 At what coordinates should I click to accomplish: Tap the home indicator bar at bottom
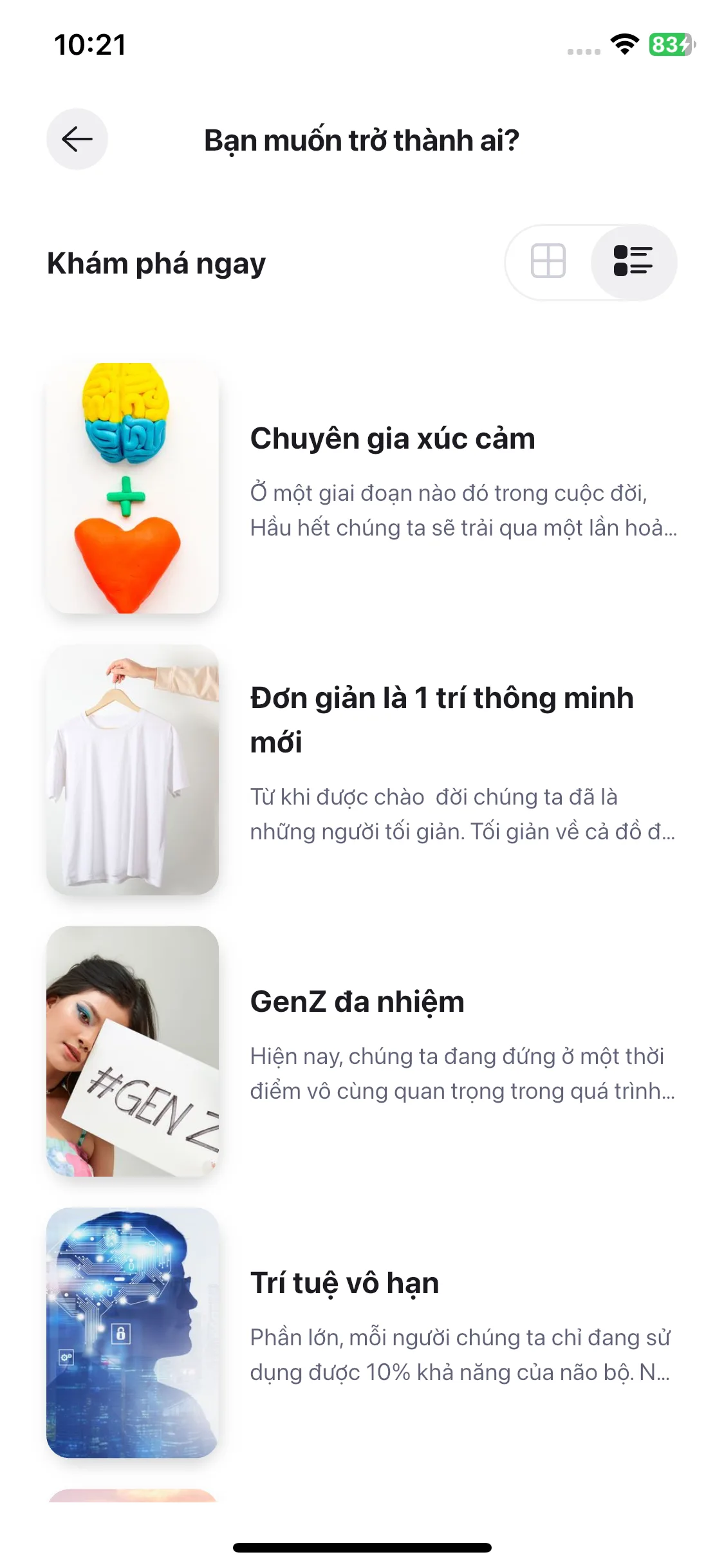(362, 1547)
